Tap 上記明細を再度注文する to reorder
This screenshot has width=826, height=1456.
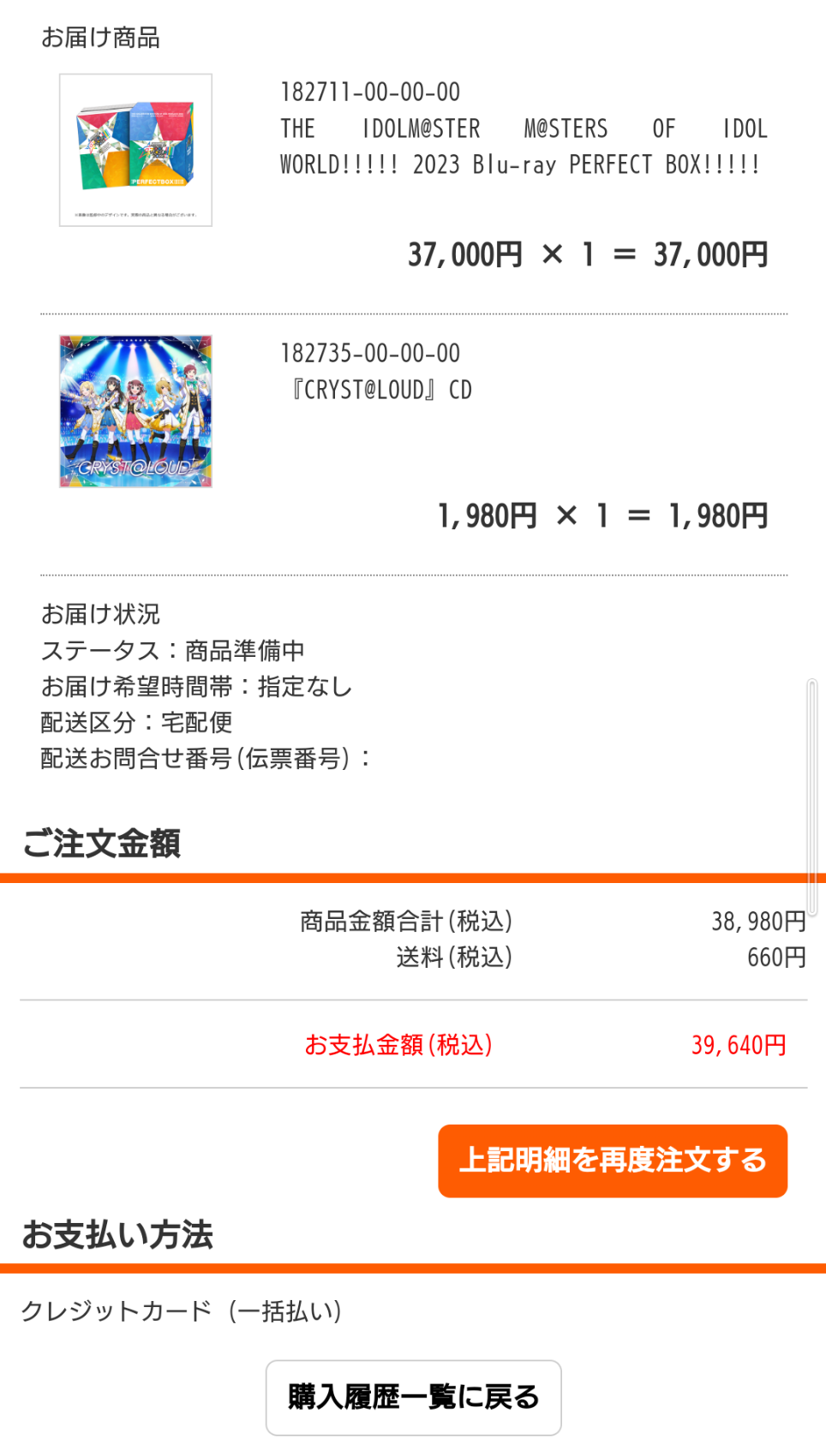pos(613,1161)
